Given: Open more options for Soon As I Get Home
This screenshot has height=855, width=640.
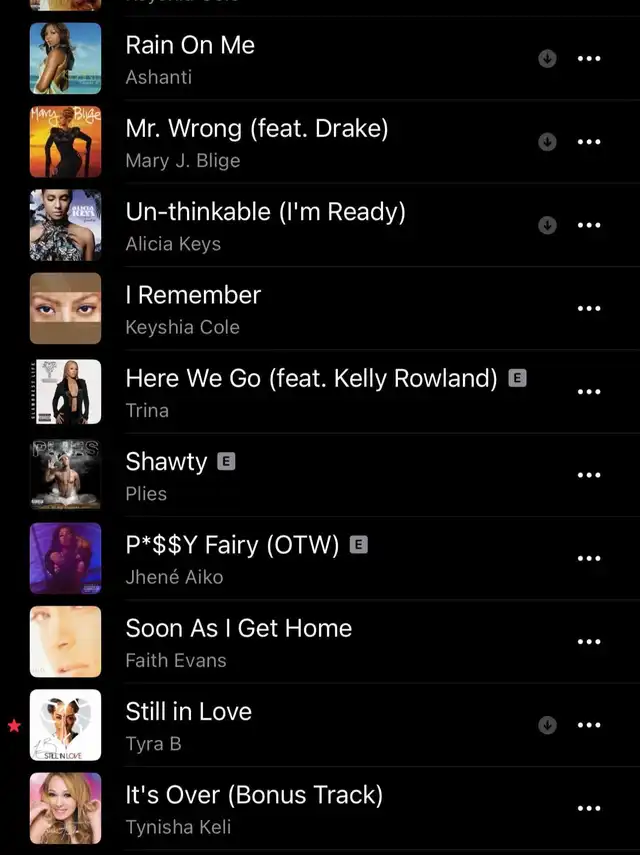Looking at the screenshot, I should pos(589,642).
